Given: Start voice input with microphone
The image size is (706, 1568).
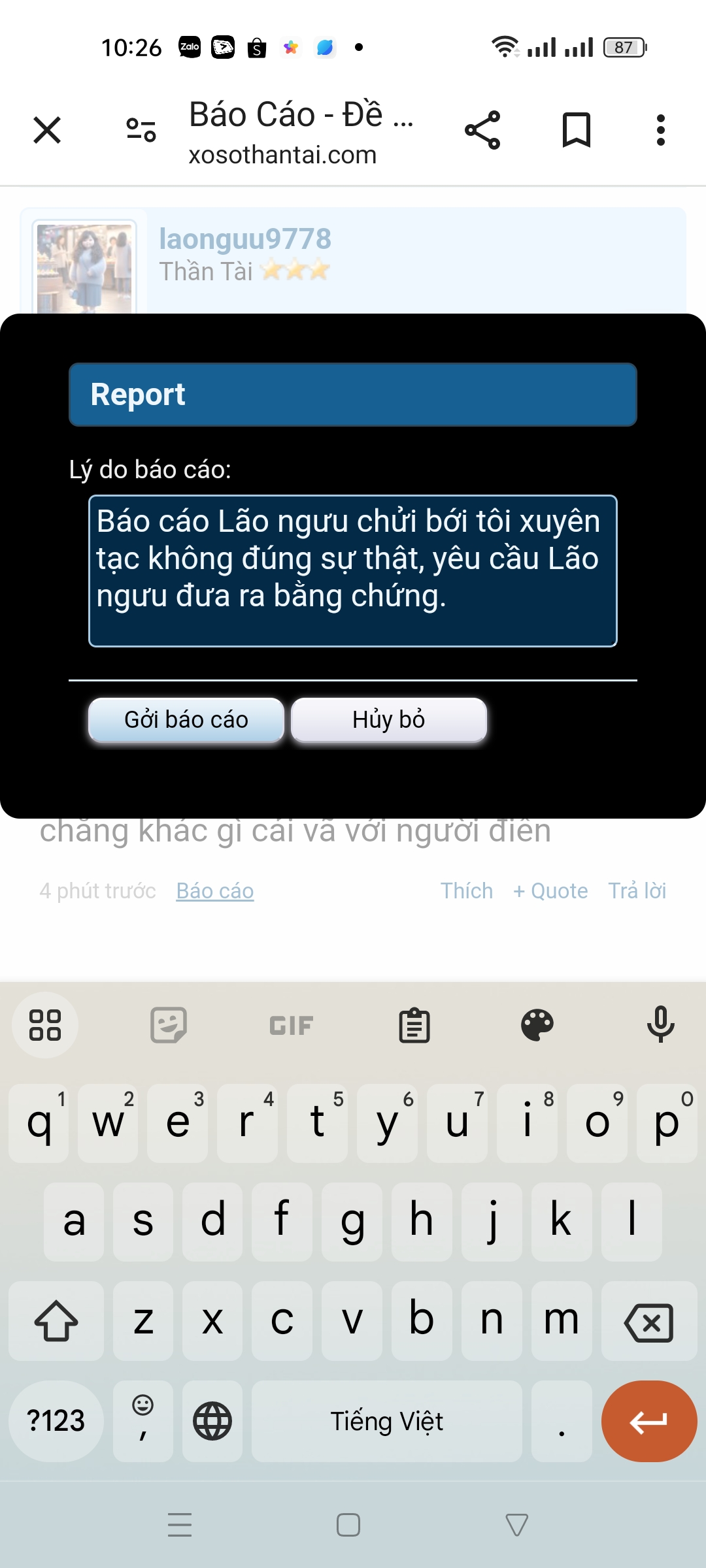Looking at the screenshot, I should 660,1025.
